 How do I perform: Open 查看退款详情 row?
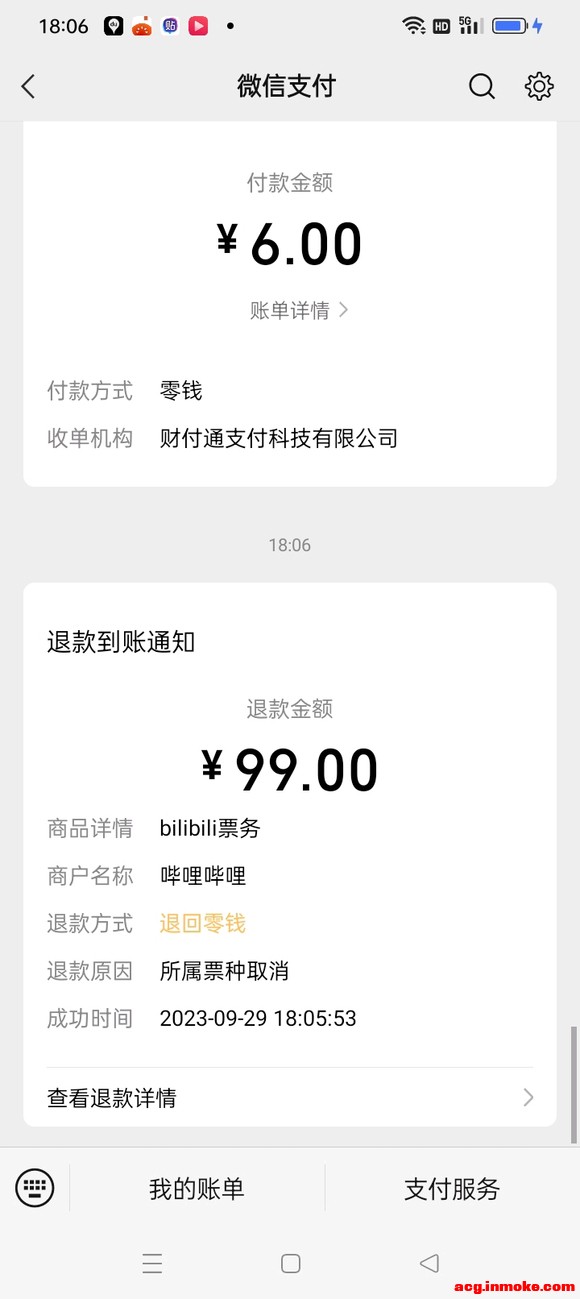point(290,1098)
